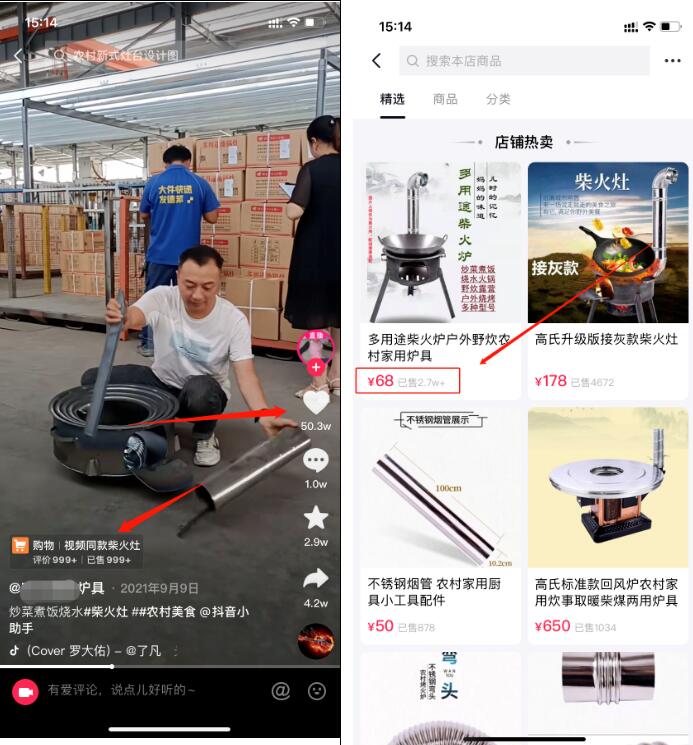Screen dimensions: 693x745
Task: Open the emoji picker in comment bar
Action: point(317,690)
